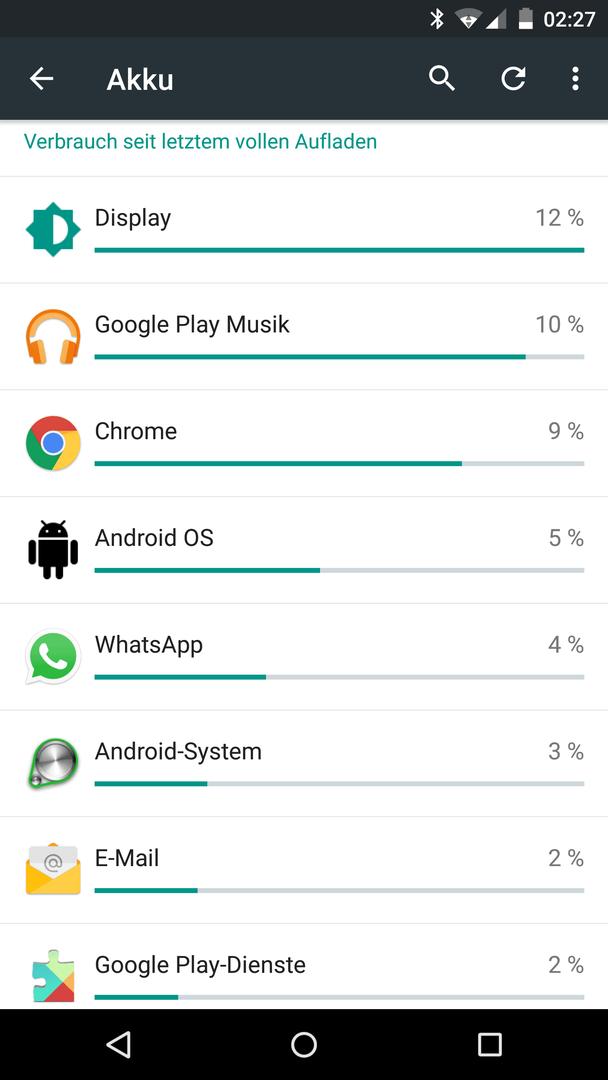Open search in battery settings
This screenshot has width=608, height=1080.
click(442, 79)
